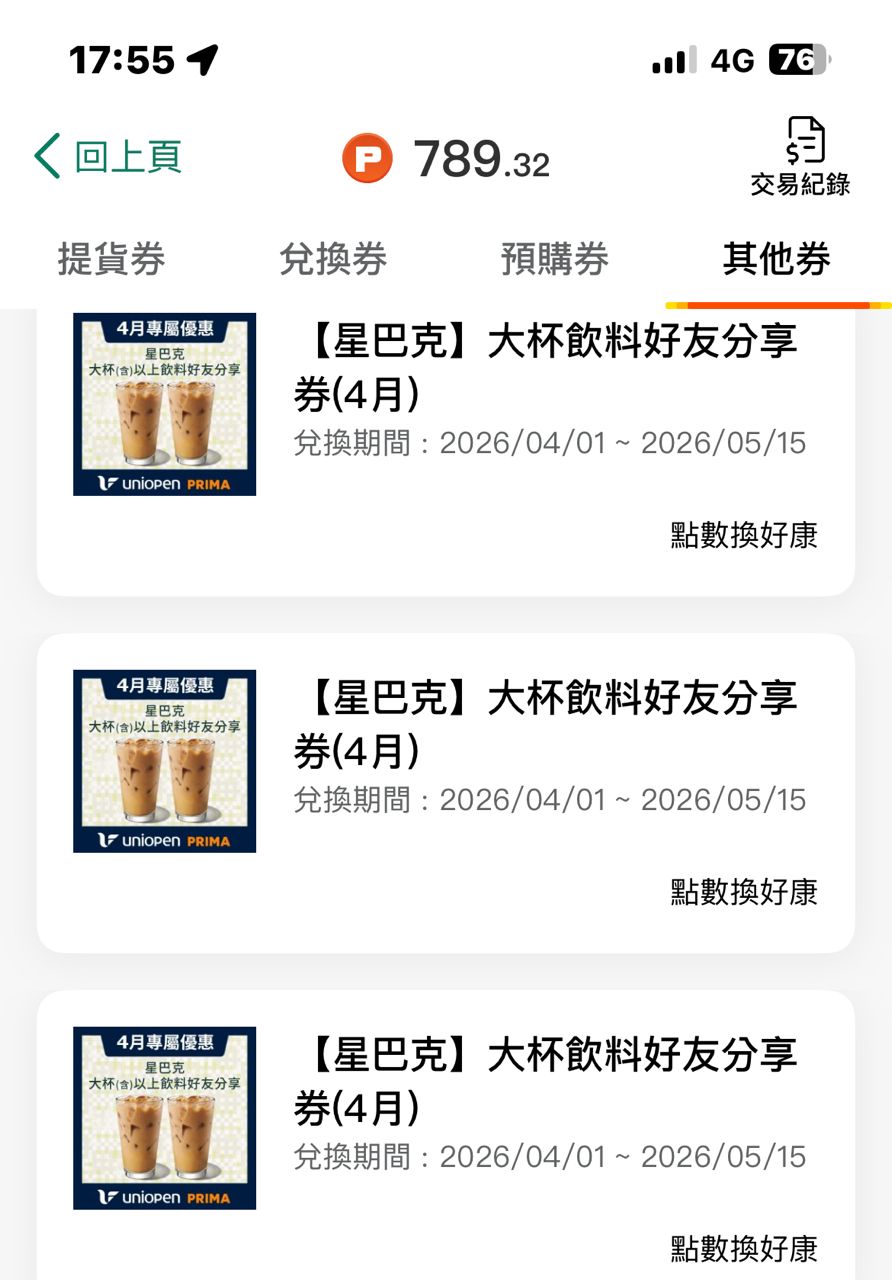
Task: Switch to the 兌換券 tab
Action: click(x=333, y=259)
